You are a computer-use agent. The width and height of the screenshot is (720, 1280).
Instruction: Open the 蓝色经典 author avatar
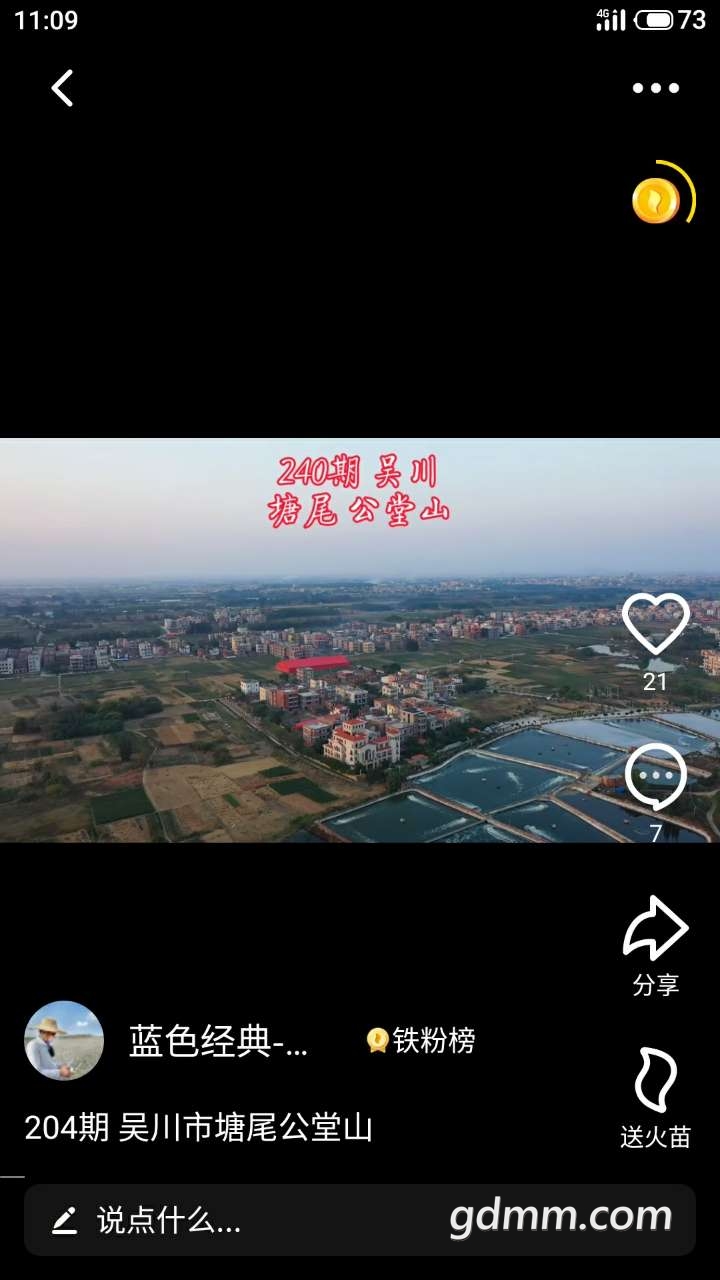point(64,1041)
